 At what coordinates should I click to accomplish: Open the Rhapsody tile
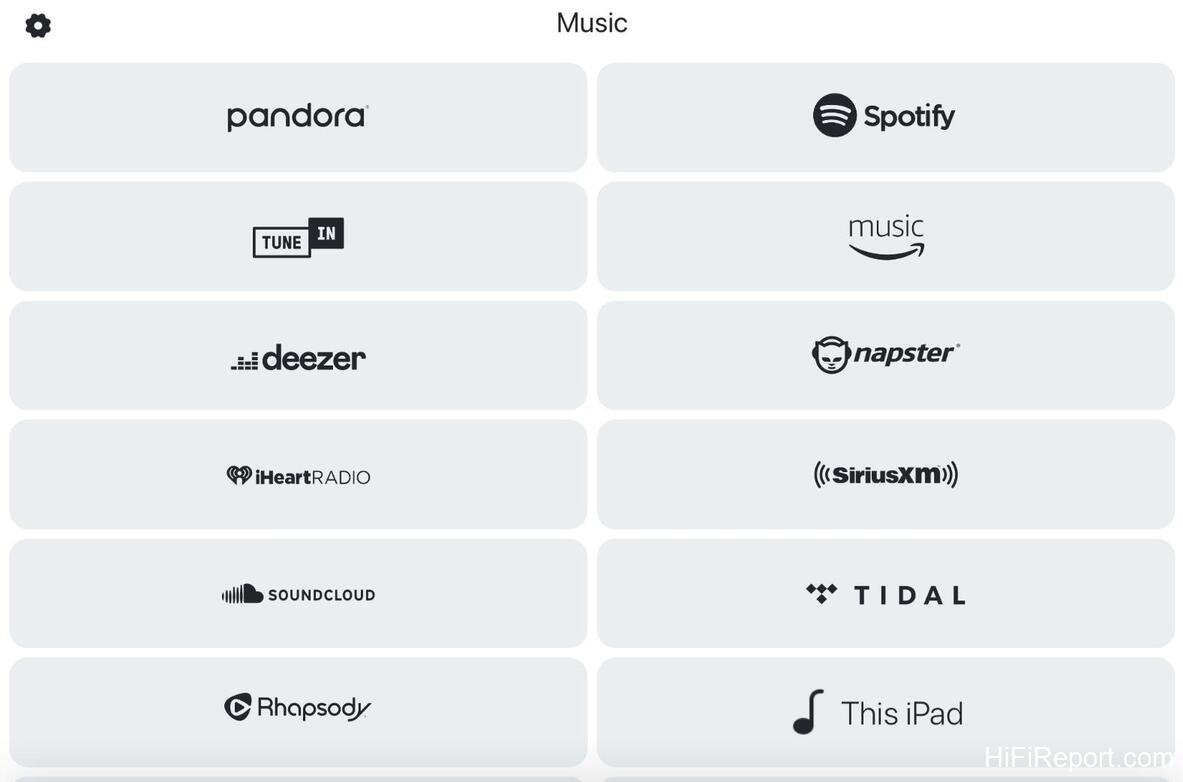[x=298, y=712]
